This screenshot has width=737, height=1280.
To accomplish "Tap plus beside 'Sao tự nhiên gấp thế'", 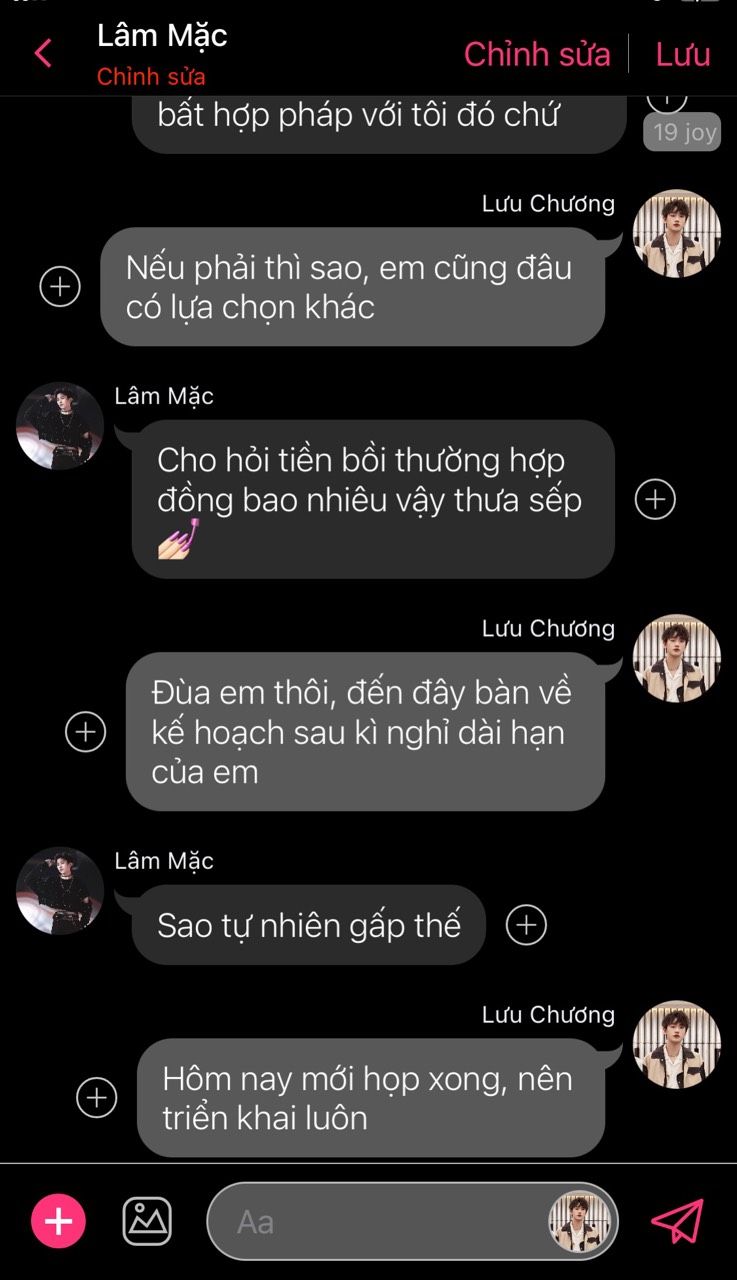I will click(x=526, y=925).
